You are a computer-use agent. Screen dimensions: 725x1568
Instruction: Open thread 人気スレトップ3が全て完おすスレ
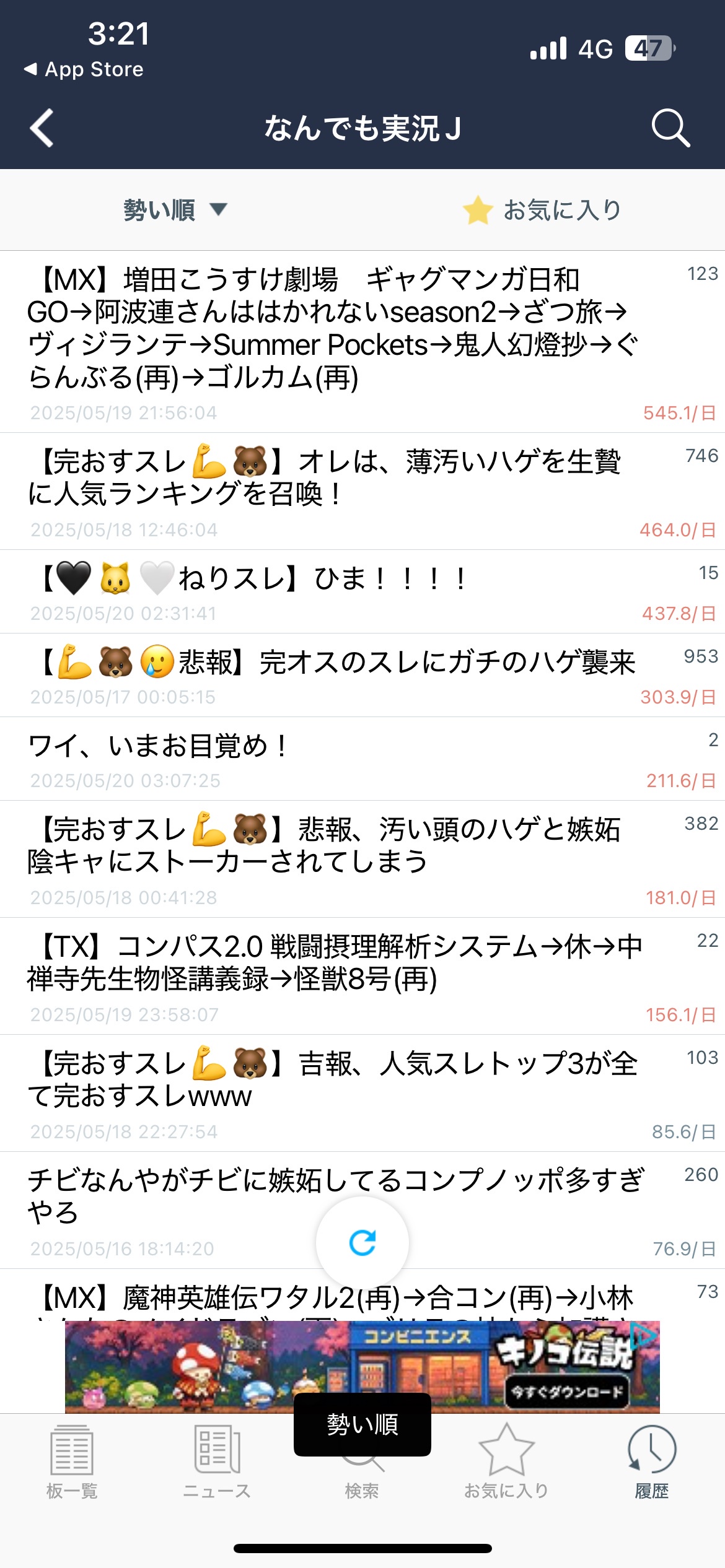click(x=335, y=1080)
